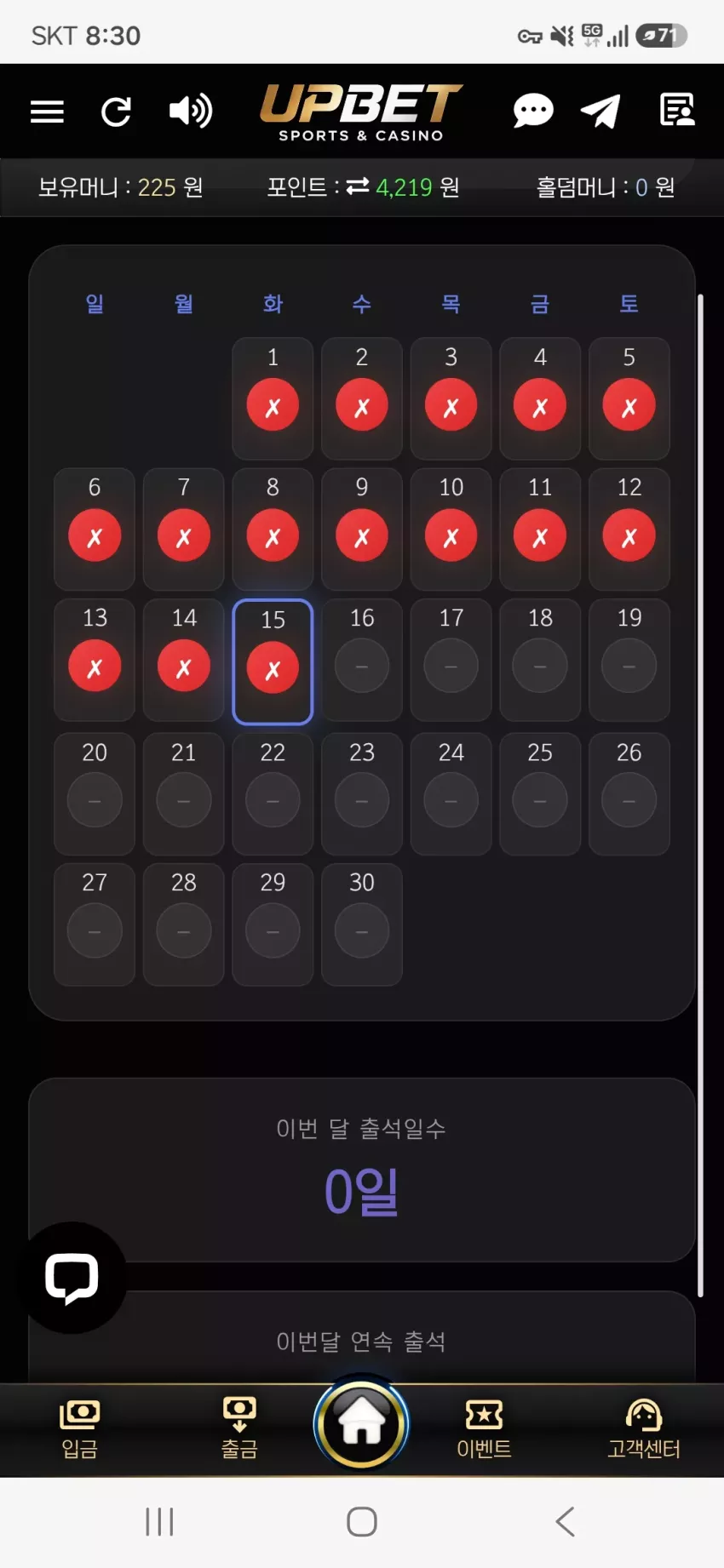724x1568 pixels.
Task: Tap the refresh icon
Action: [117, 112]
